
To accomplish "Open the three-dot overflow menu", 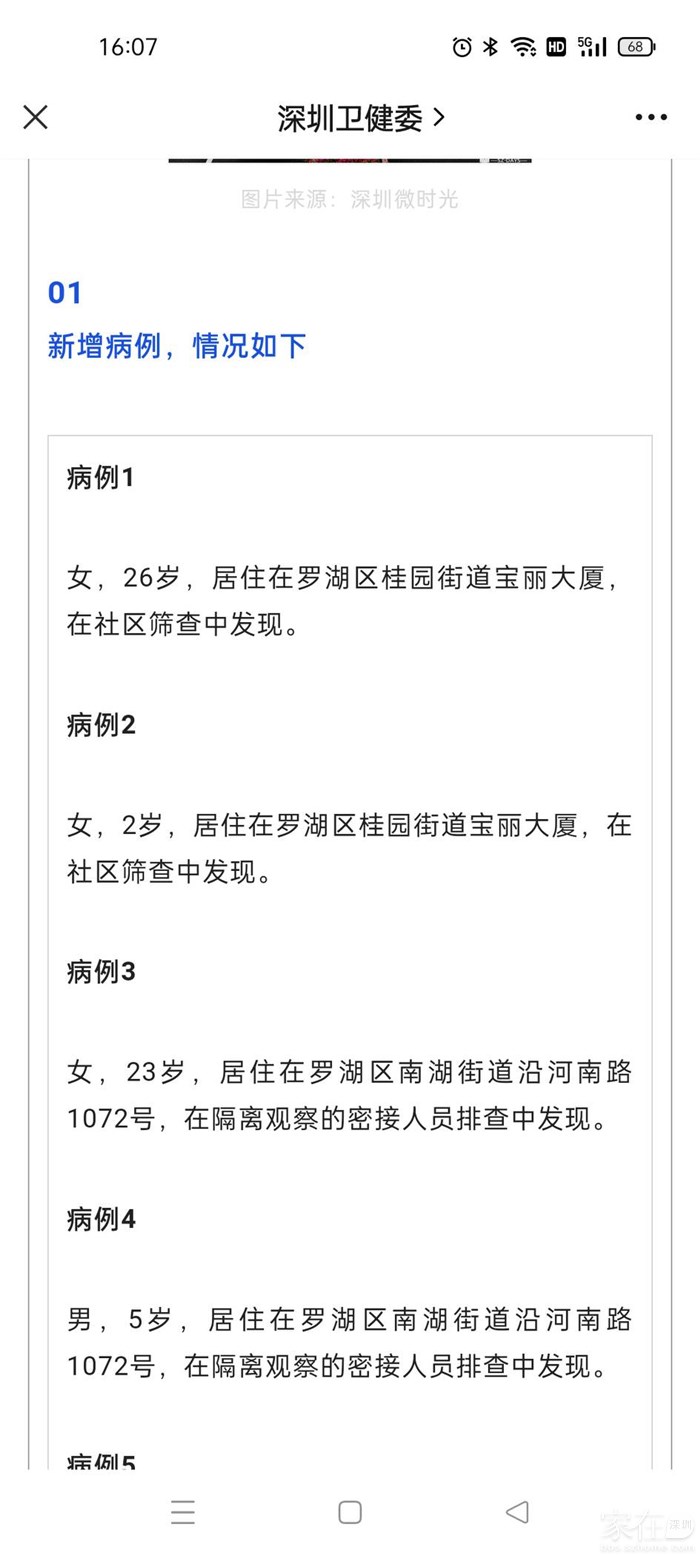I will click(x=651, y=118).
